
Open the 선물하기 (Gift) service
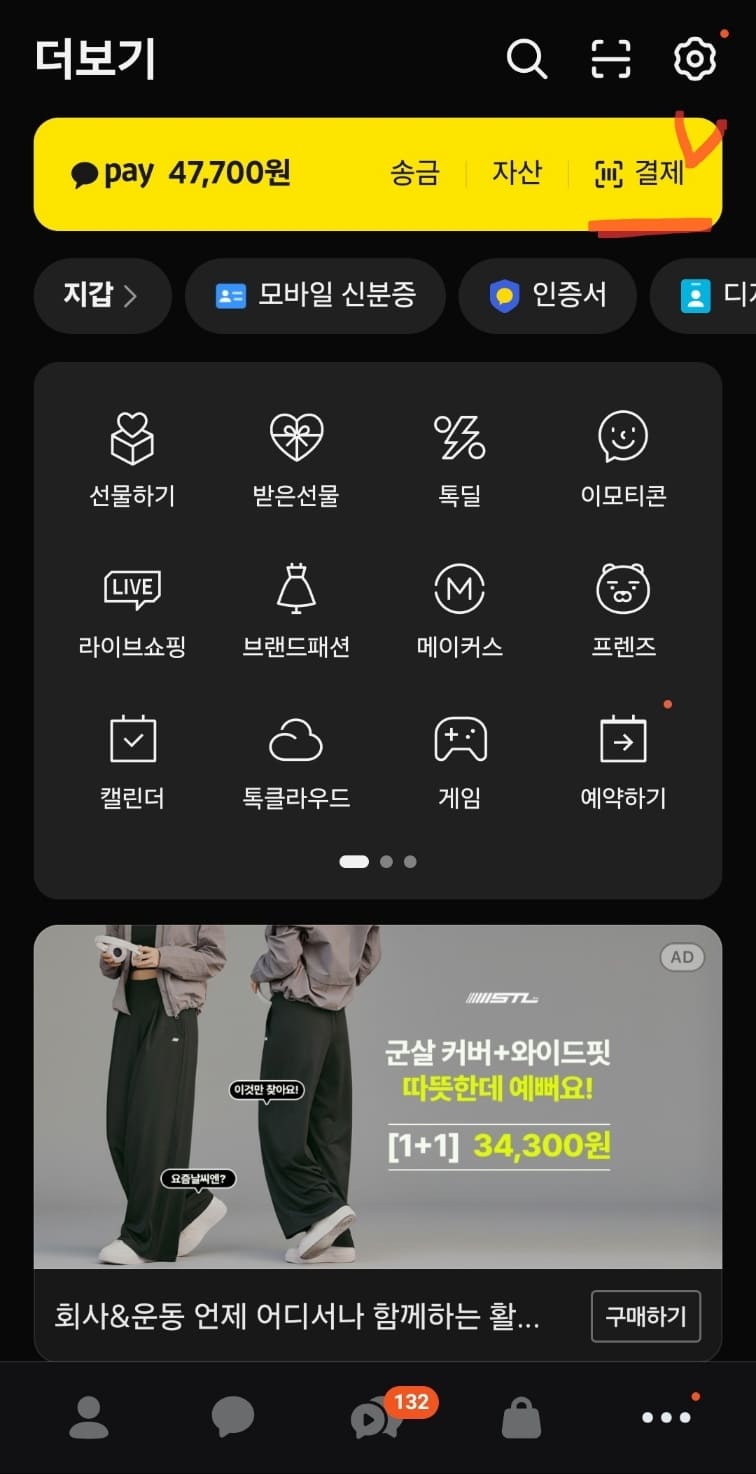[x=131, y=457]
